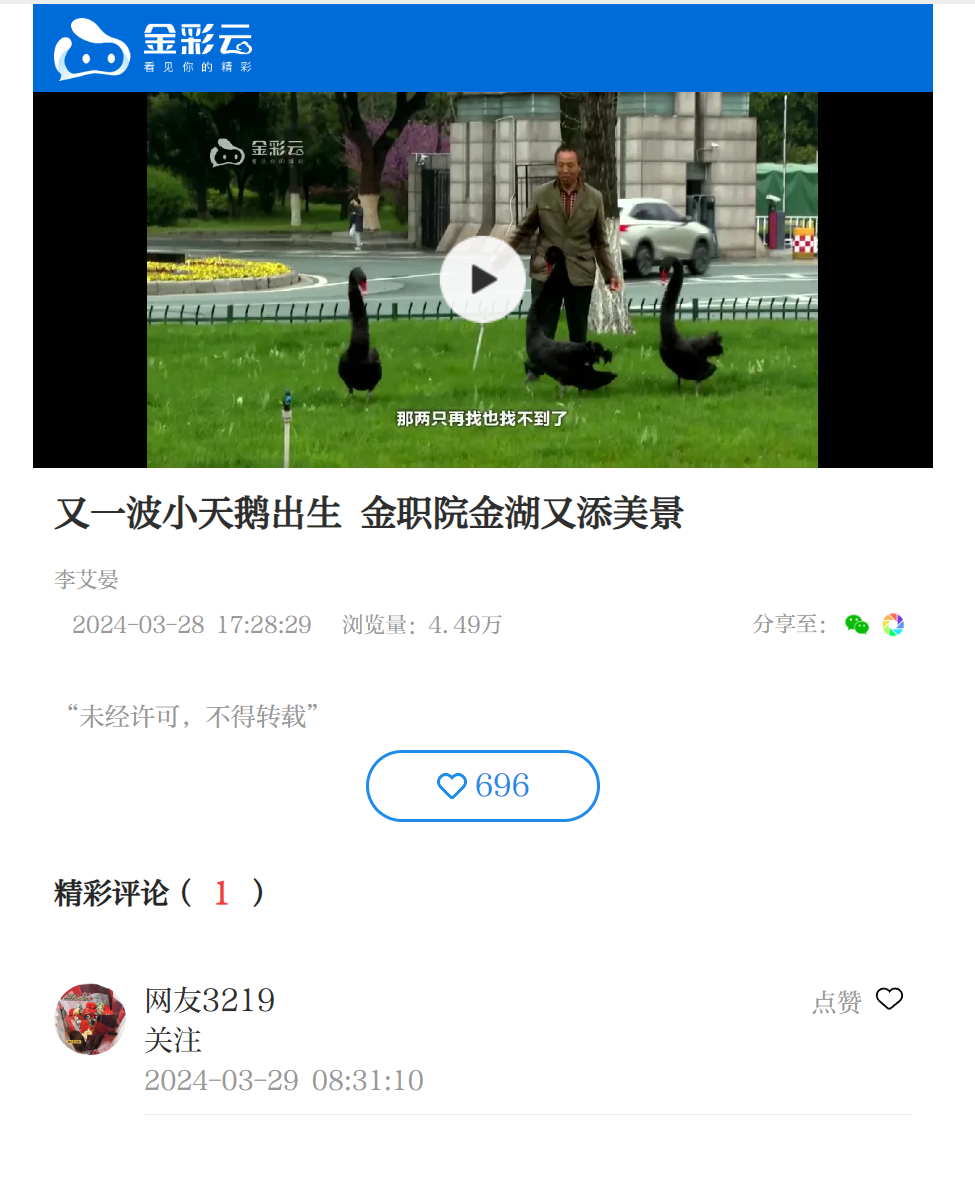This screenshot has height=1195, width=975.
Task: Share the article to WeChat
Action: tap(857, 625)
